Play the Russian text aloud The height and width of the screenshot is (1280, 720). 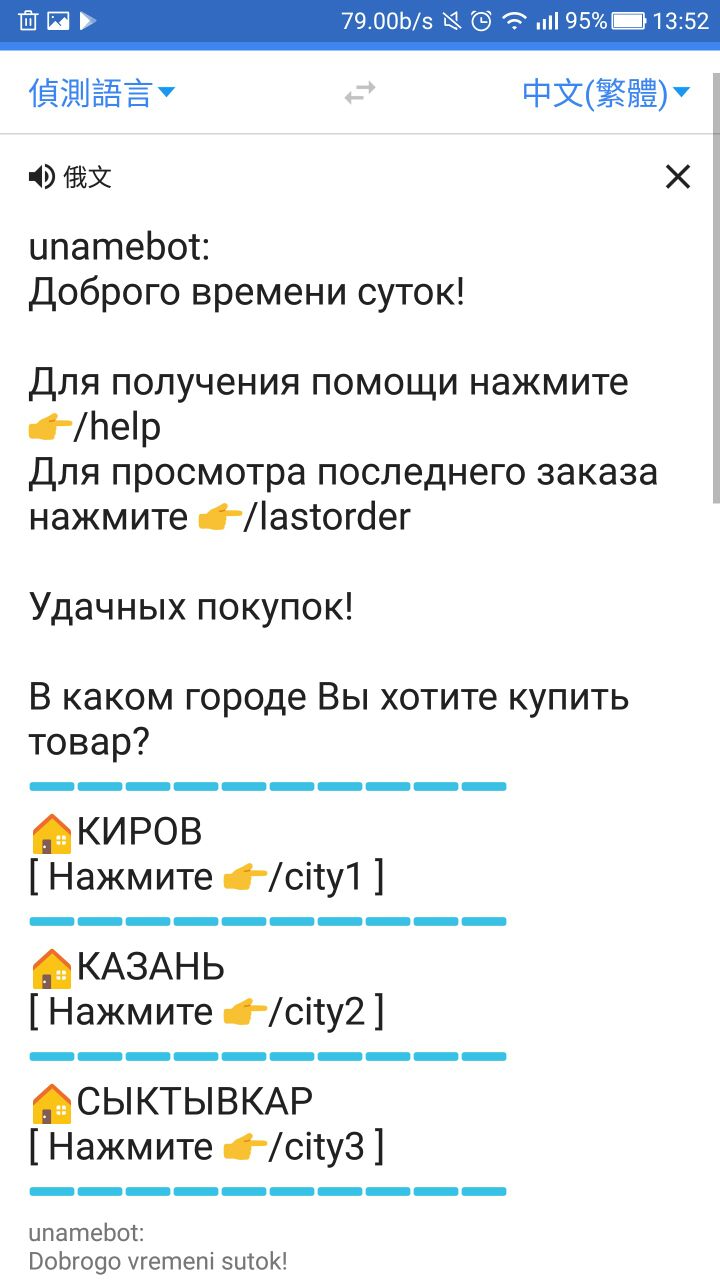pos(42,177)
